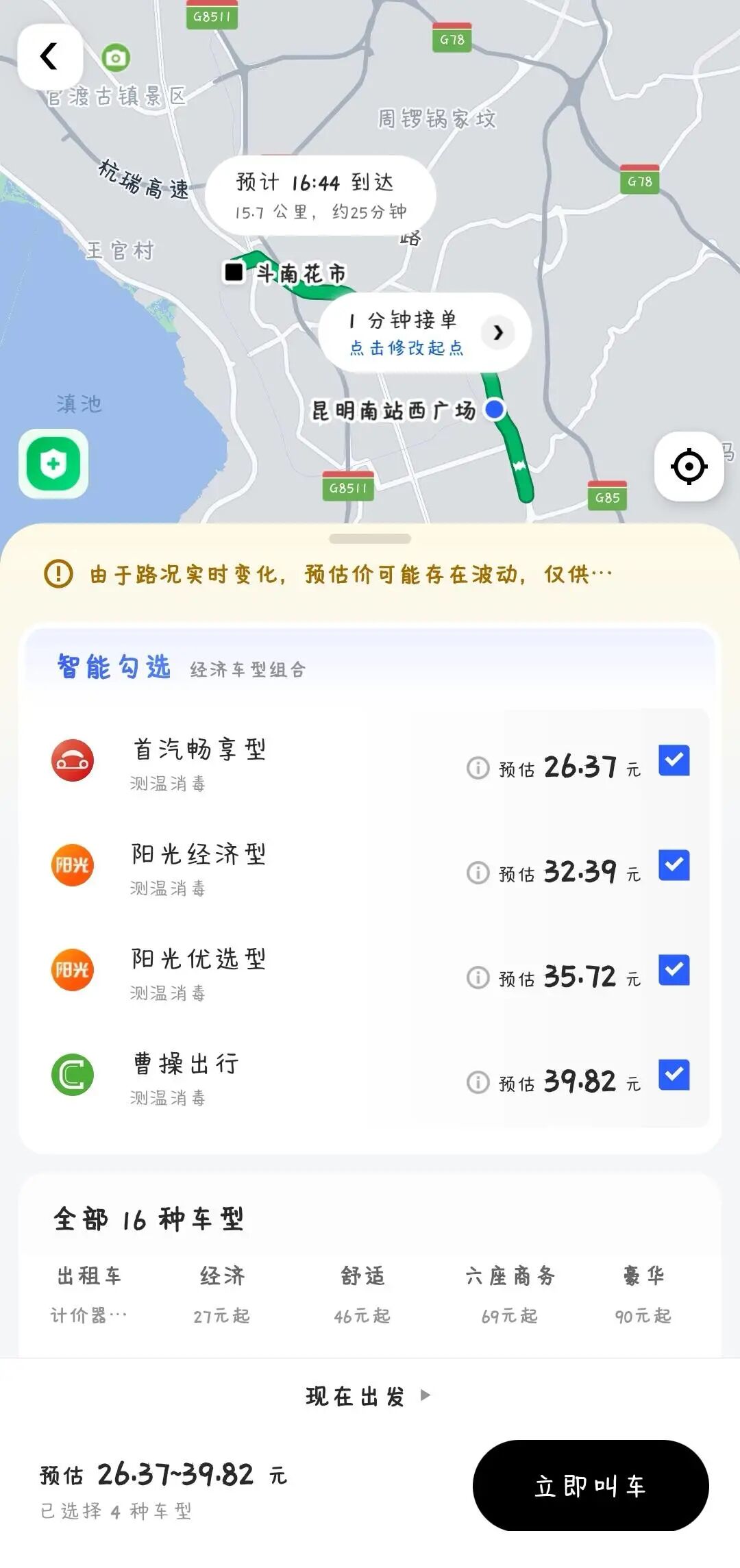Deselect the 曹操出行 checkbox

(x=674, y=1075)
